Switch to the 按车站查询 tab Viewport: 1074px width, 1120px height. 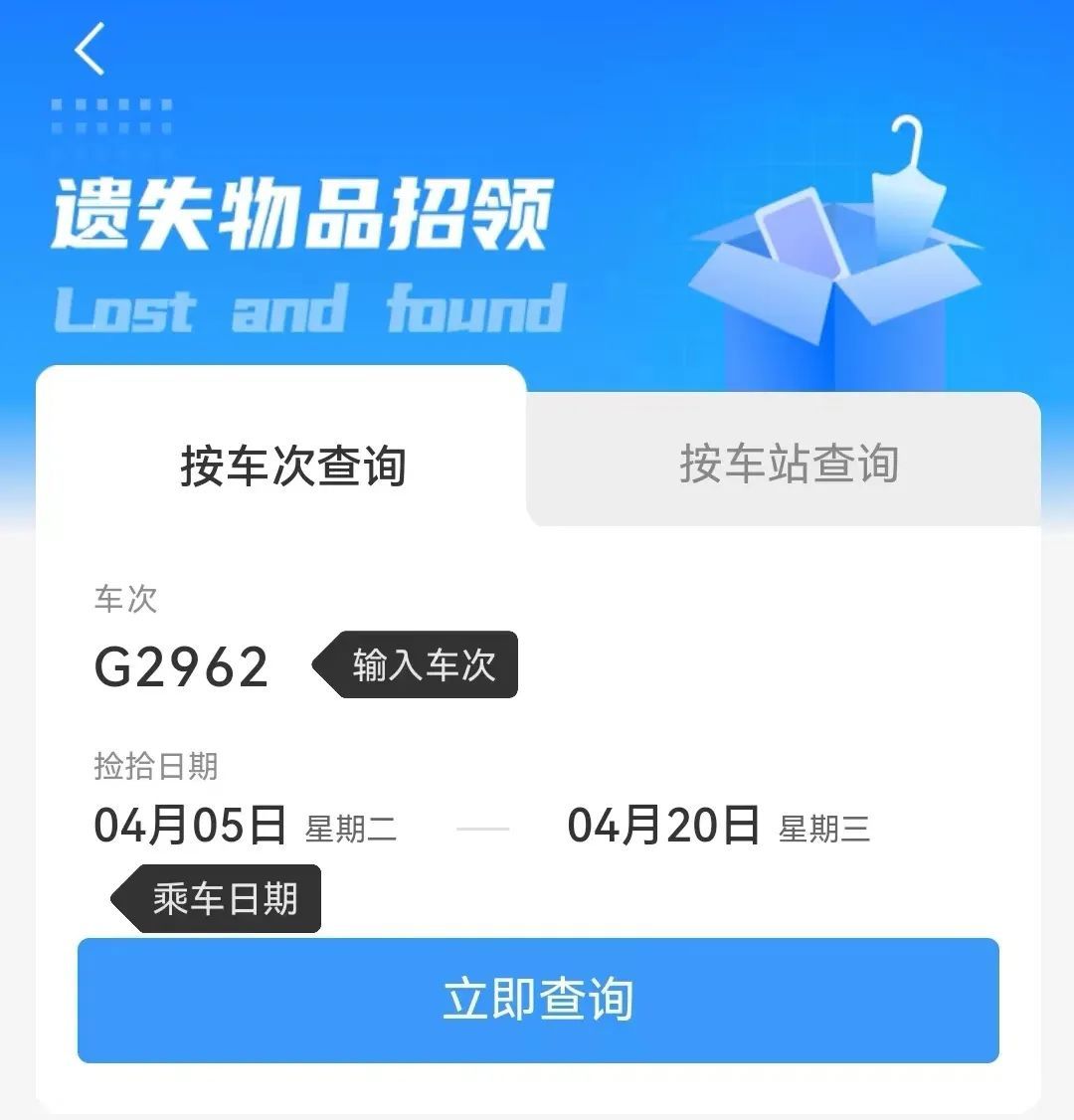click(788, 464)
